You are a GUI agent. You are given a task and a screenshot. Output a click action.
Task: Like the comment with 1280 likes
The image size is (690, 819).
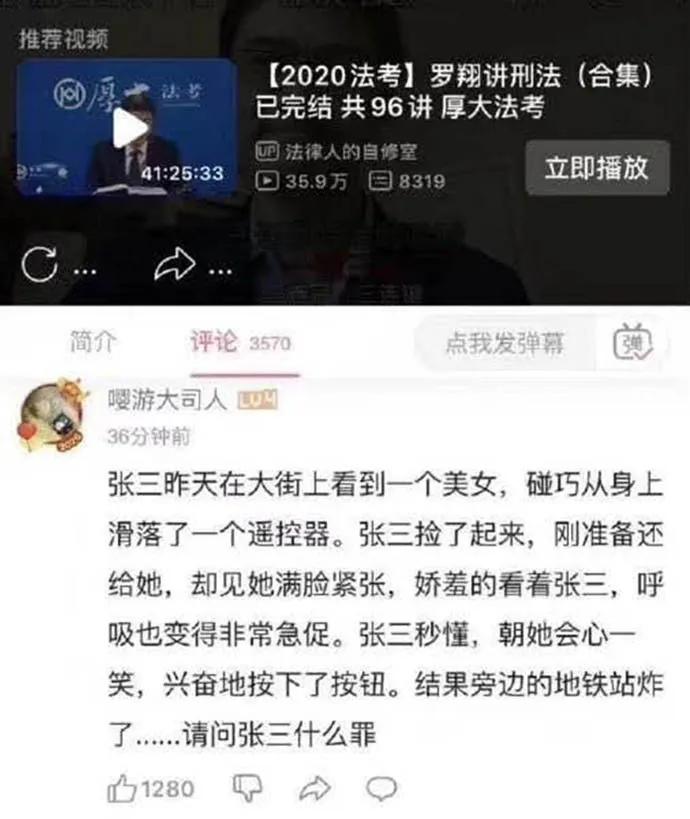tap(121, 789)
